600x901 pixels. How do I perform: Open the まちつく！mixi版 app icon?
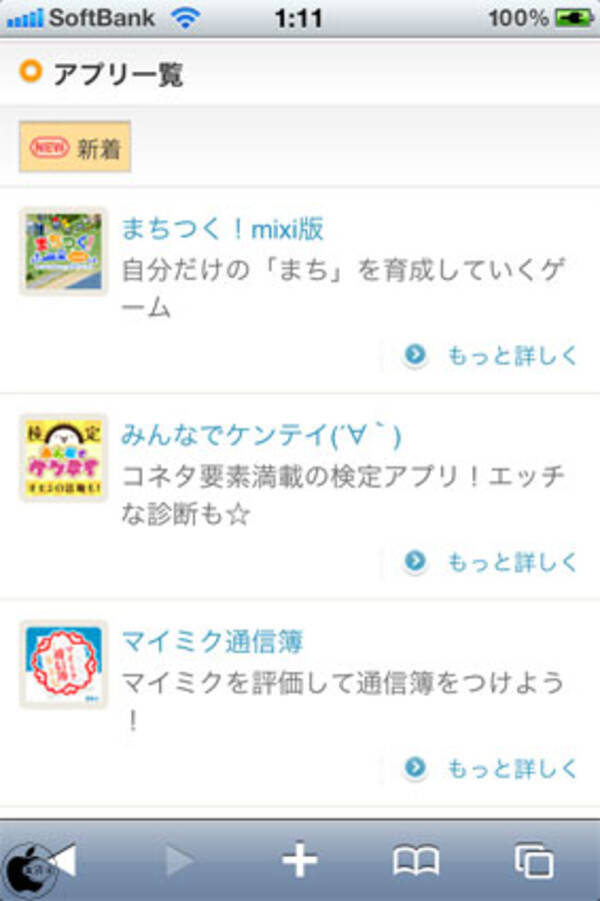[63, 251]
